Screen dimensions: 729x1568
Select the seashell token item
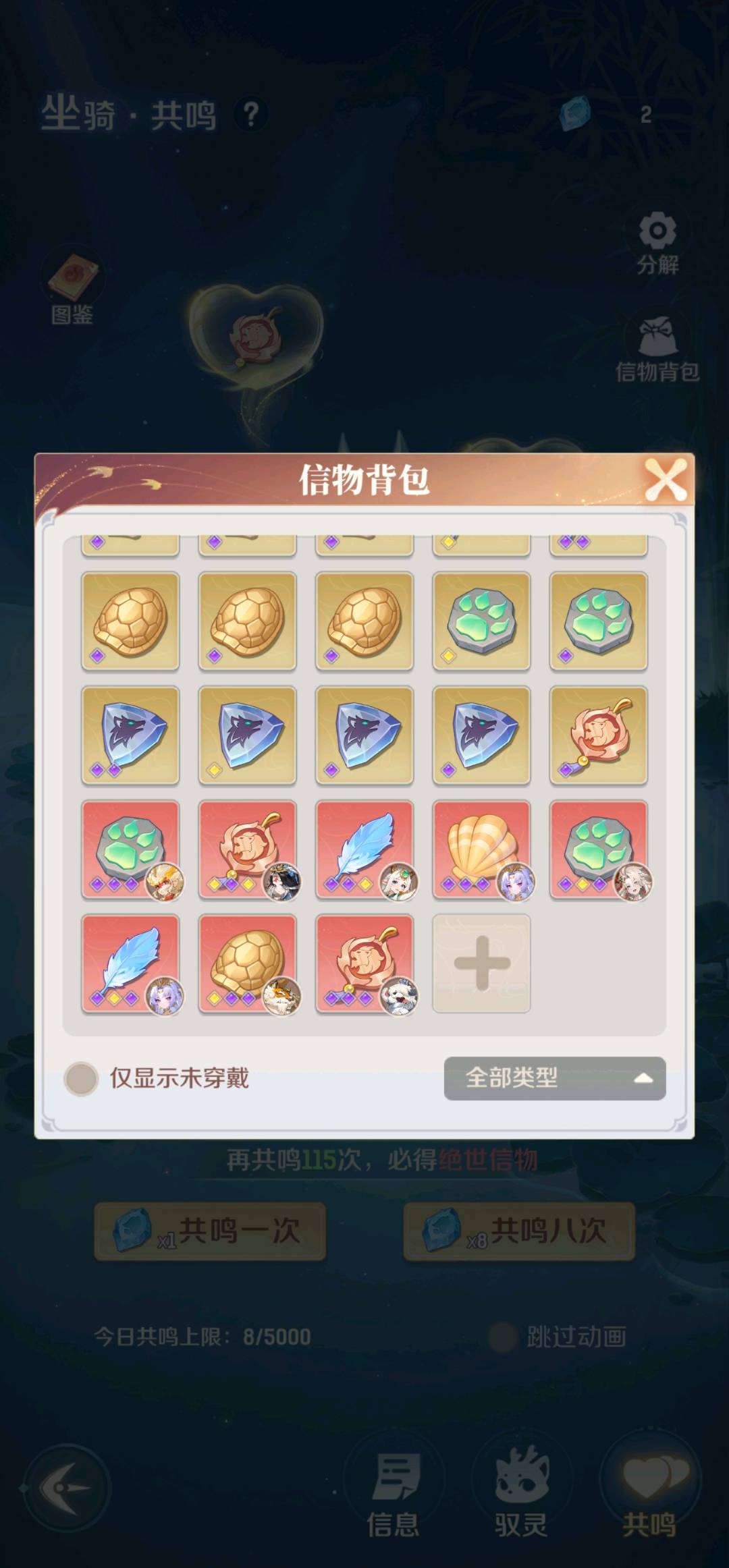coord(481,849)
